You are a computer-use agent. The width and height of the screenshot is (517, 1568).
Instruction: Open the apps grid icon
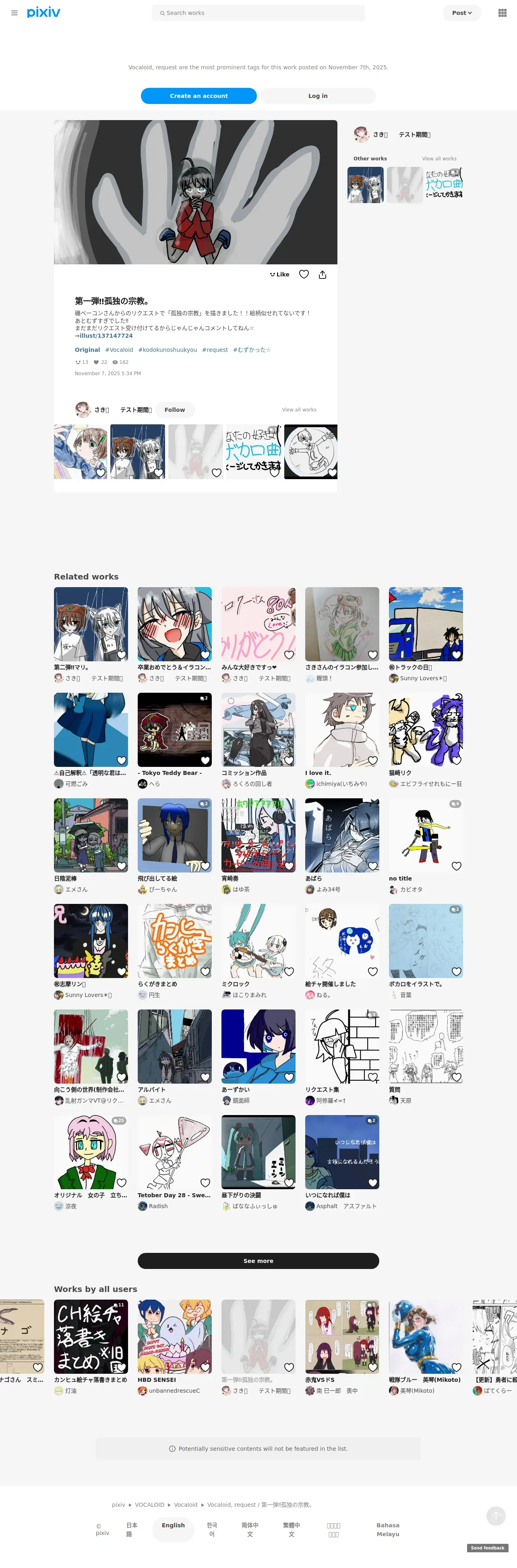click(x=502, y=13)
